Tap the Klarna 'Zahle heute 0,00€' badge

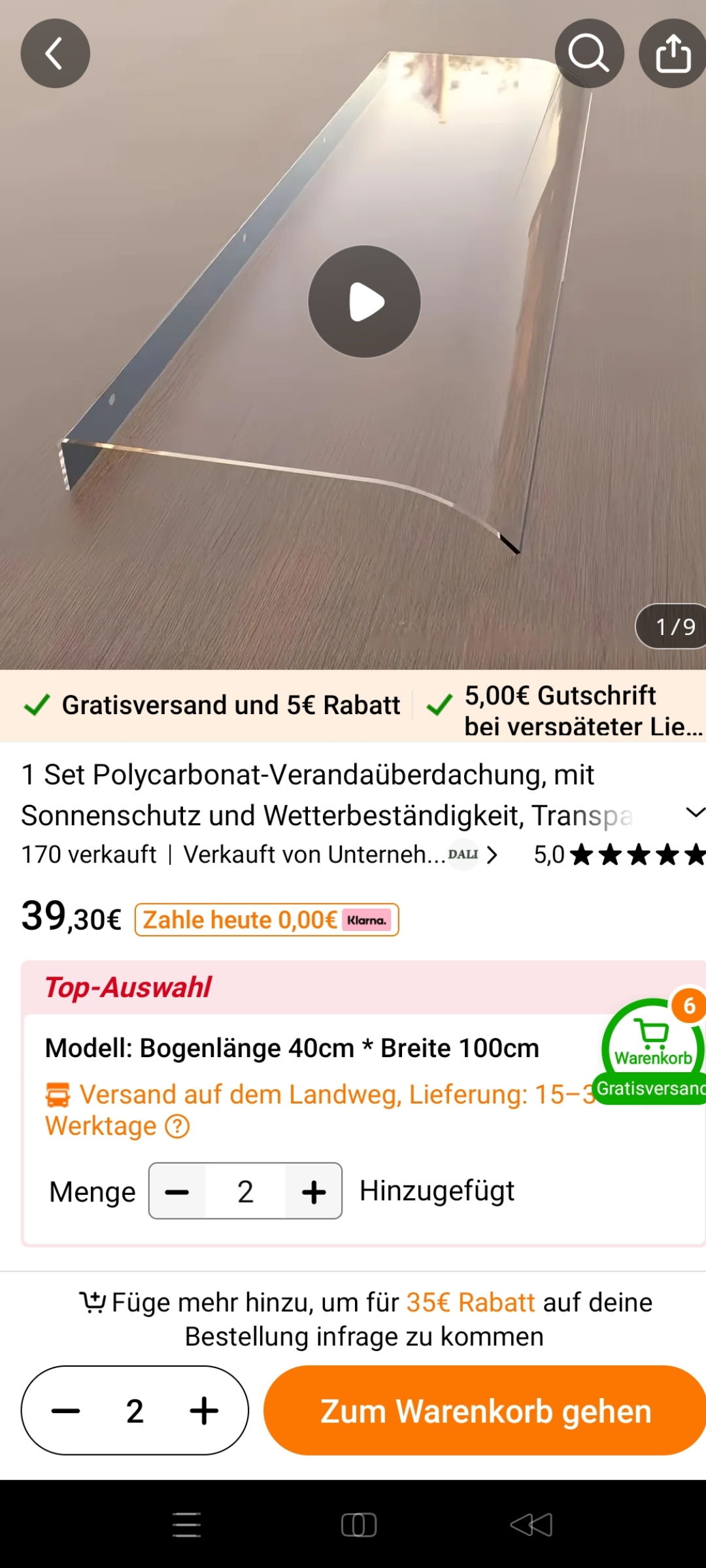(x=267, y=920)
